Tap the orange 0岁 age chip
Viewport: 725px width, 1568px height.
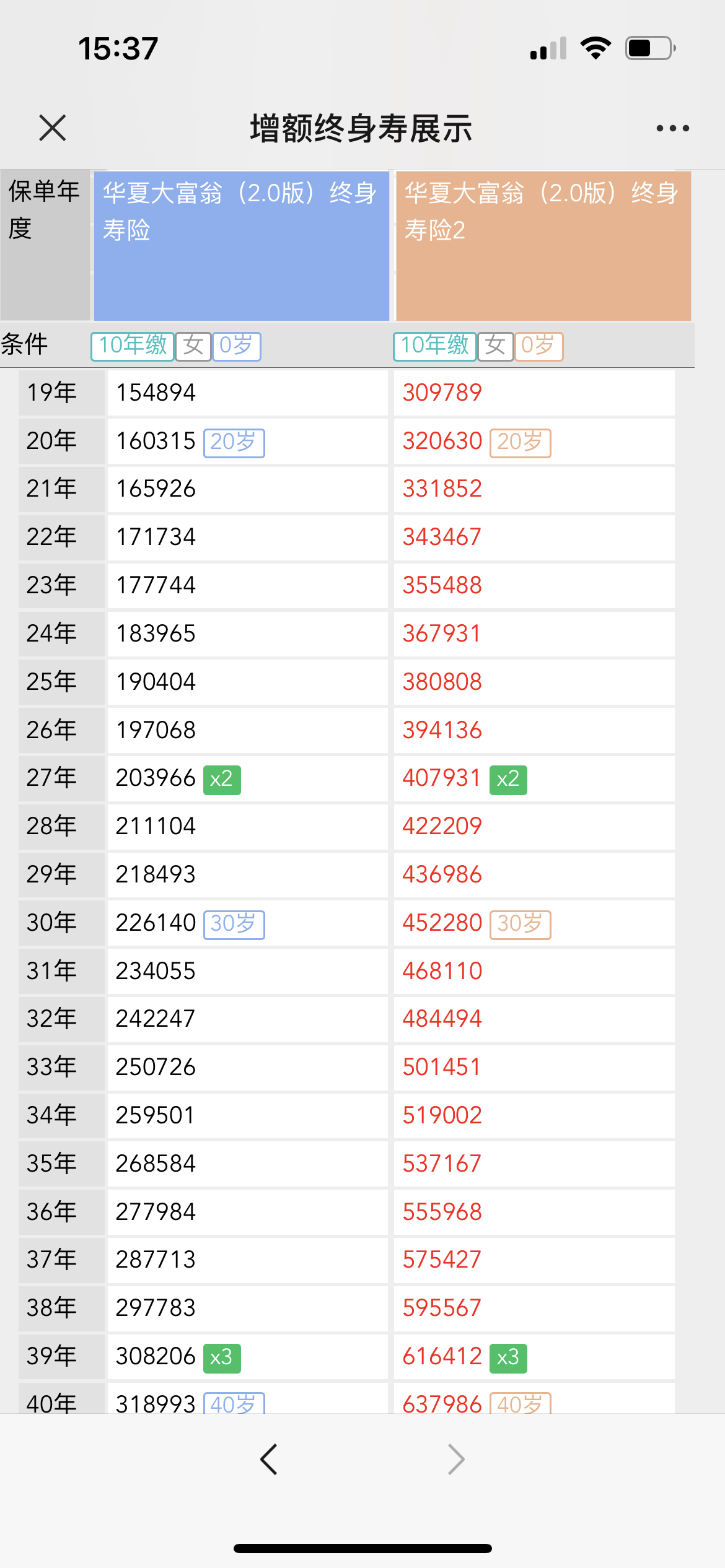(x=538, y=346)
